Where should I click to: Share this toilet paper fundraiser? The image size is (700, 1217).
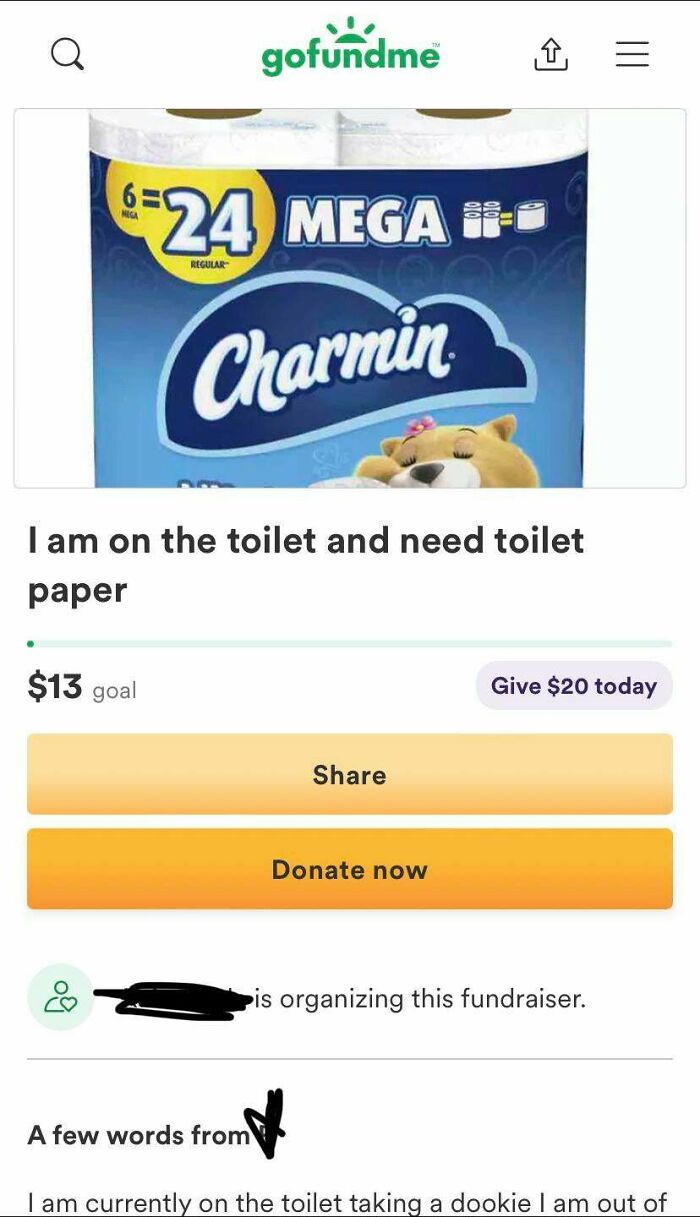pyautogui.click(x=350, y=774)
